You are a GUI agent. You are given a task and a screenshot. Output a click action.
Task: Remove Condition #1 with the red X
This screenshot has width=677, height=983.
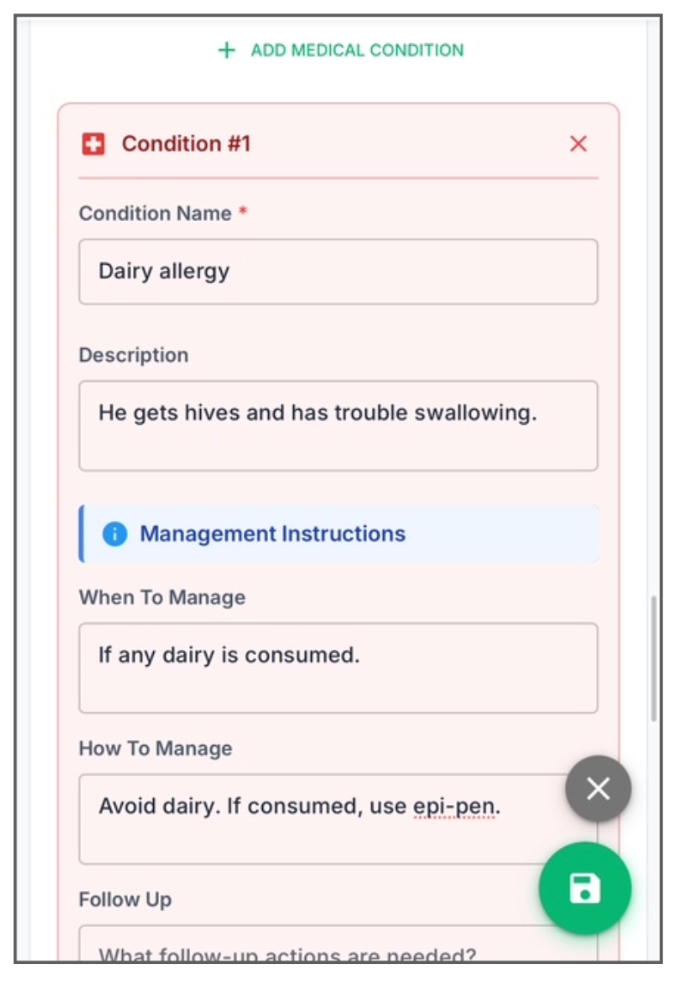[x=578, y=144]
